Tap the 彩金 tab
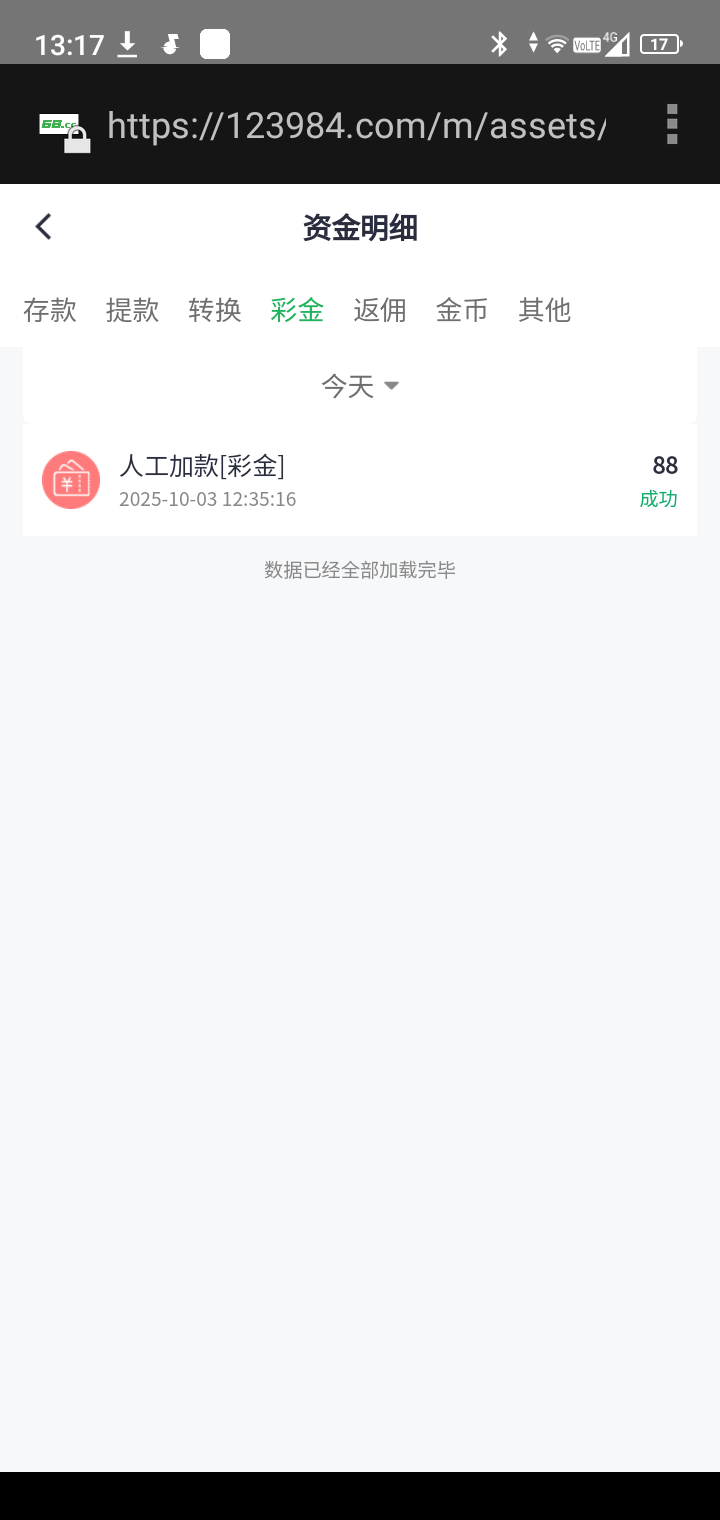The height and width of the screenshot is (1520, 720). 297,310
